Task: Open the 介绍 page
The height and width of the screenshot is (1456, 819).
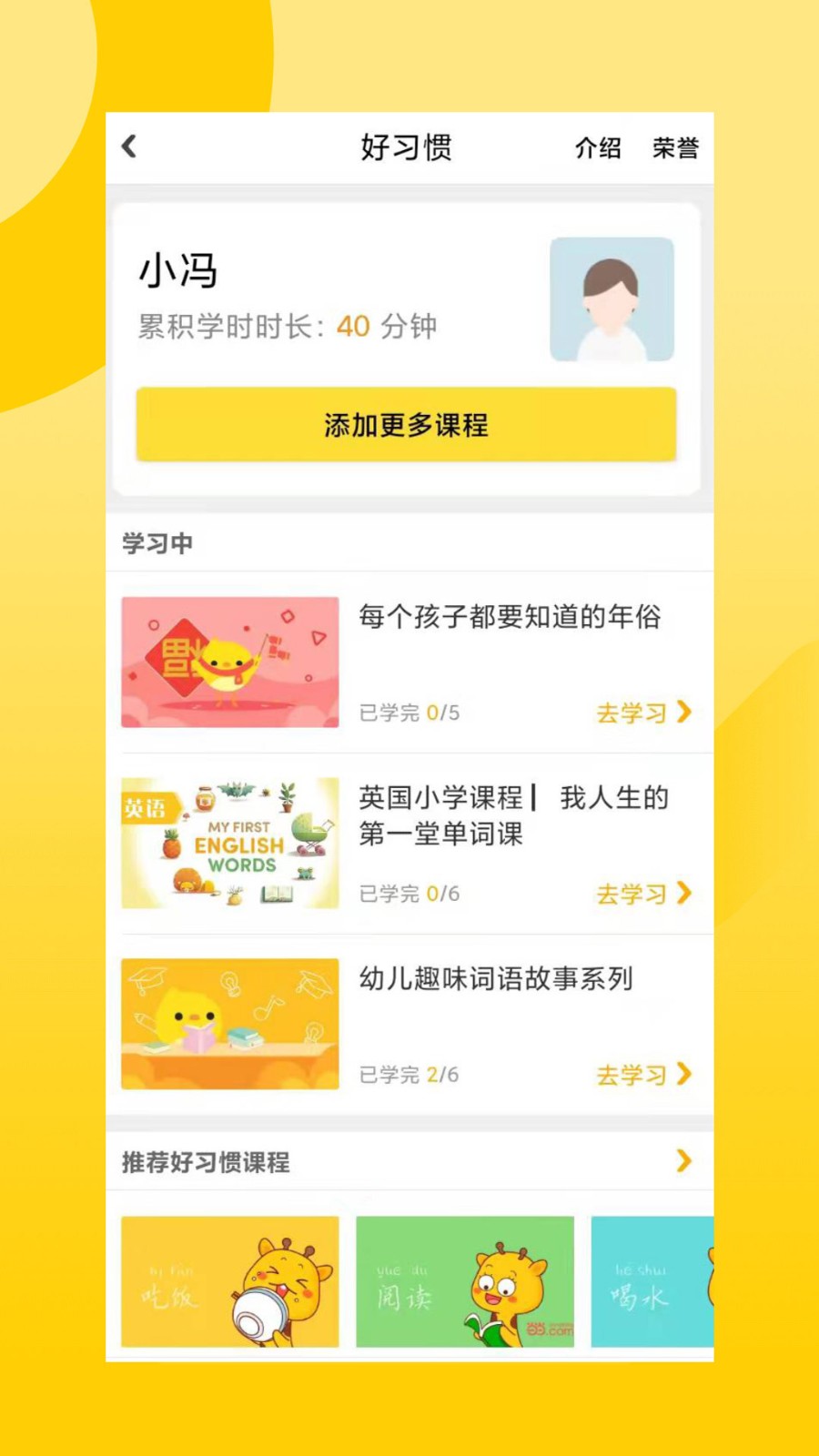Action: pyautogui.click(x=598, y=147)
